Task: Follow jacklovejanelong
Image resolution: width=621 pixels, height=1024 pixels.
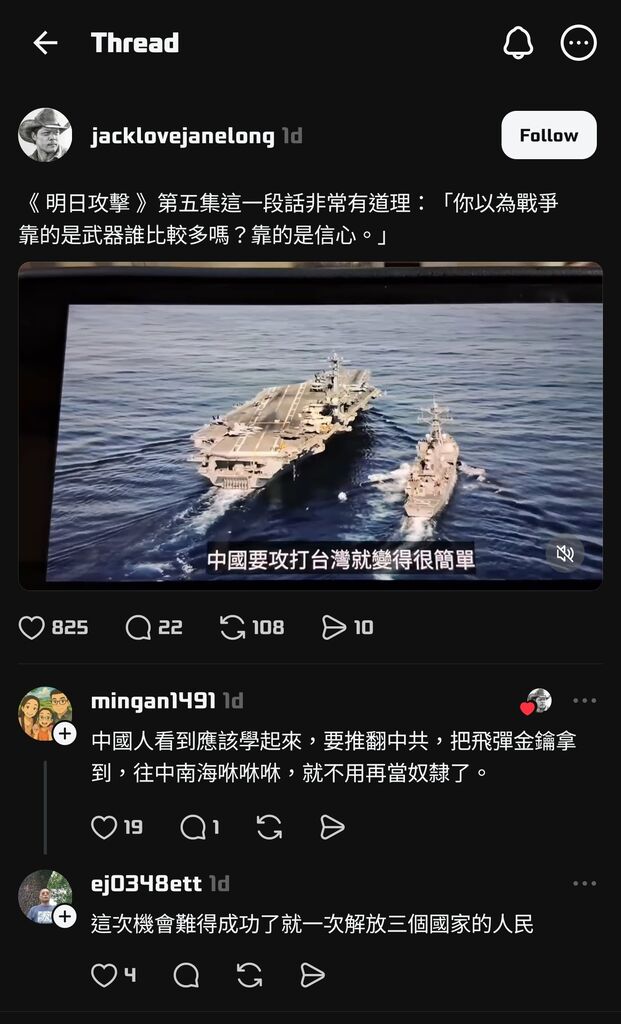Action: 548,135
